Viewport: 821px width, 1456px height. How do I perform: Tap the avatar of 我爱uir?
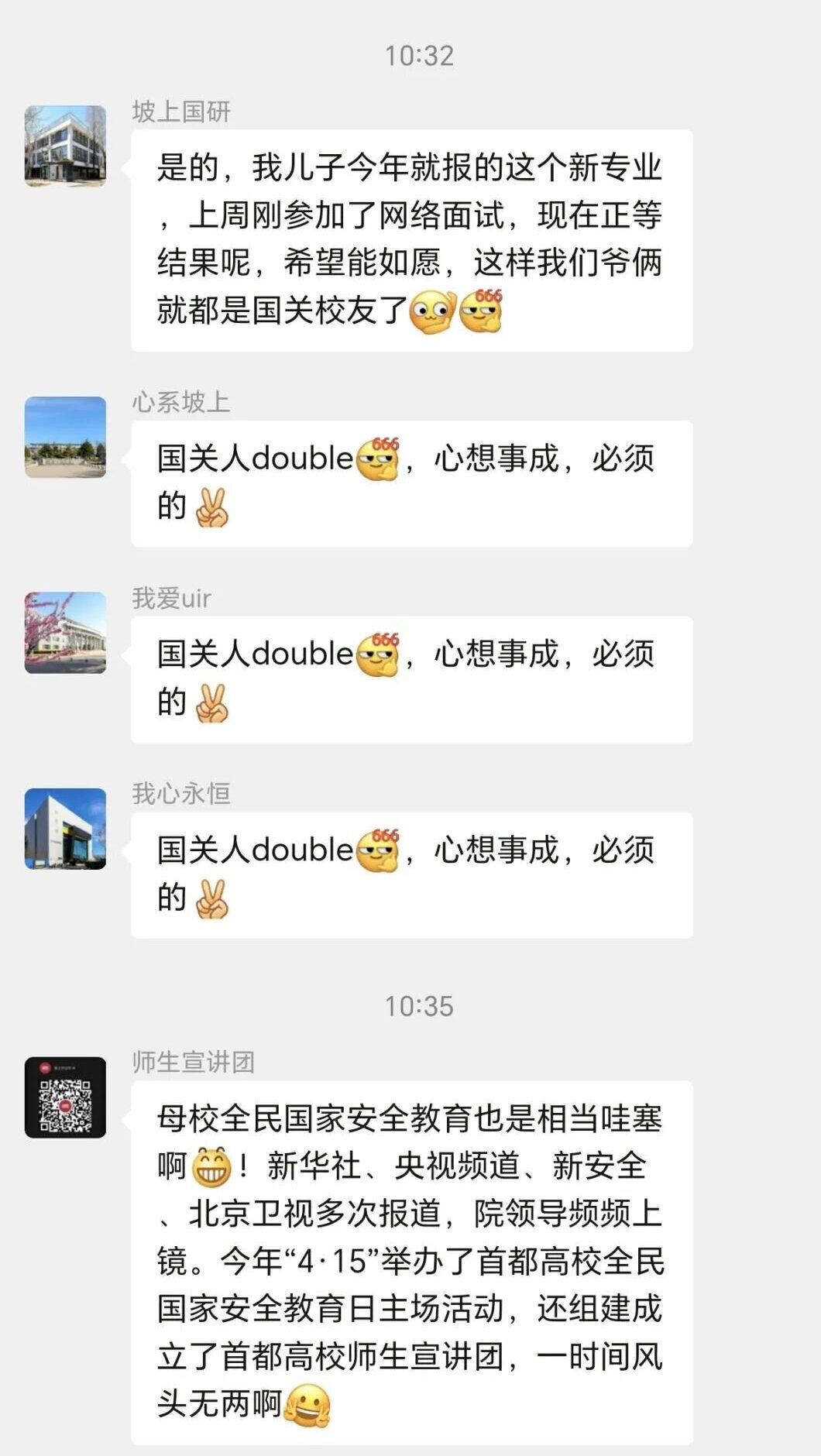[x=65, y=633]
